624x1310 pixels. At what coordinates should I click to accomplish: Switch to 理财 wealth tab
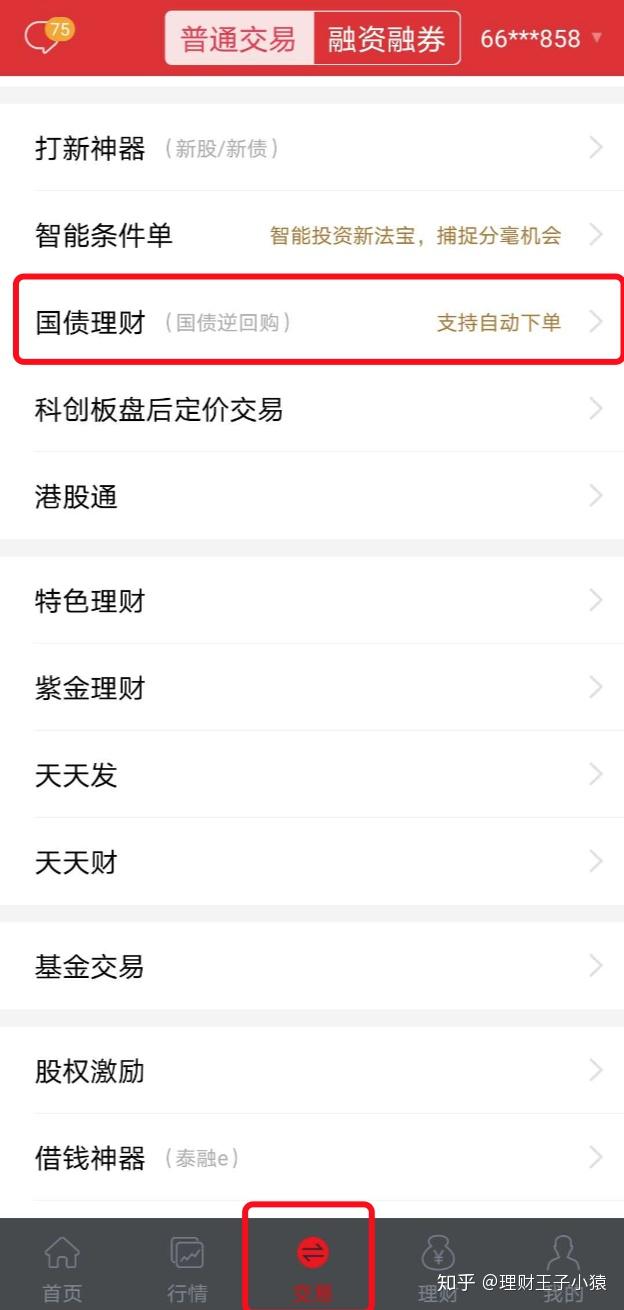(437, 1266)
